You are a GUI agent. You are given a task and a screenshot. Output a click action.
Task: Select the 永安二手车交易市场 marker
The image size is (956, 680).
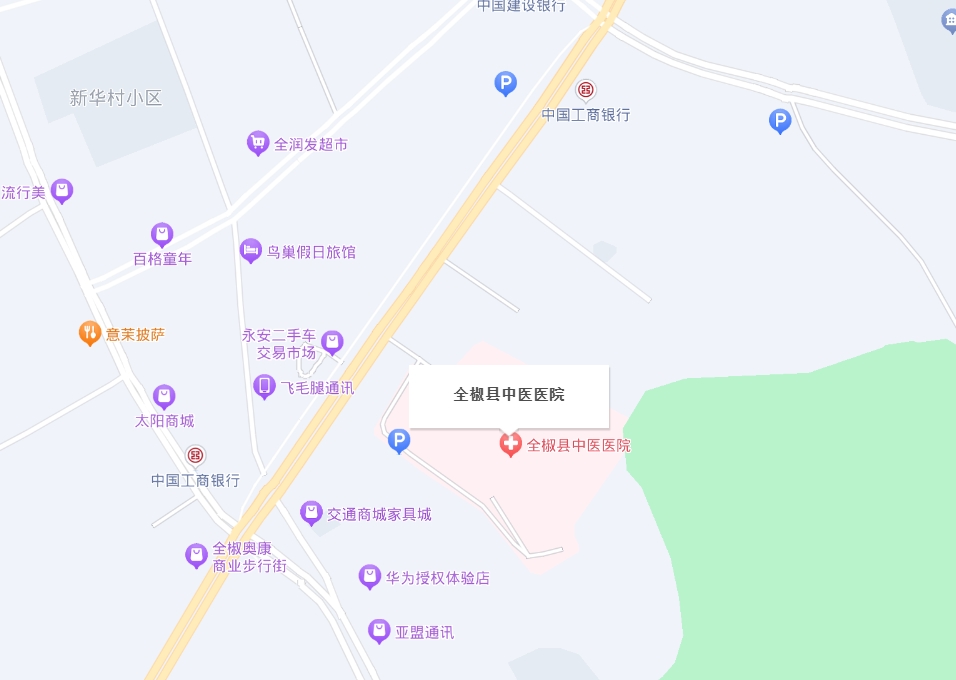332,342
